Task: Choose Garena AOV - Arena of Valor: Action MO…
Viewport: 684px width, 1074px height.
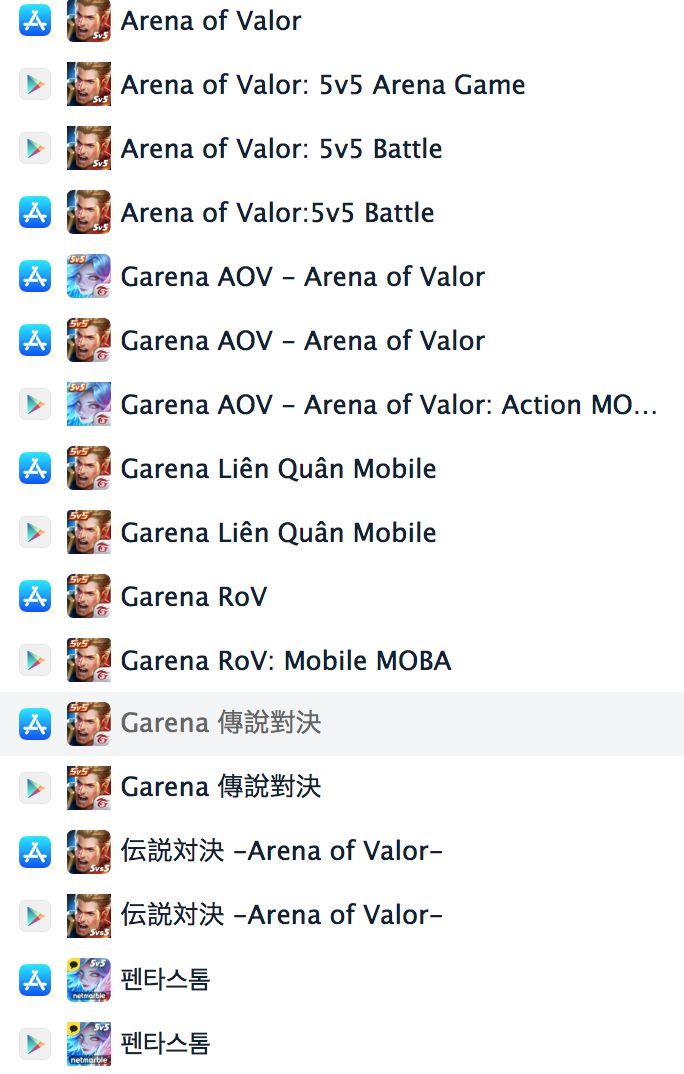Action: (x=388, y=405)
